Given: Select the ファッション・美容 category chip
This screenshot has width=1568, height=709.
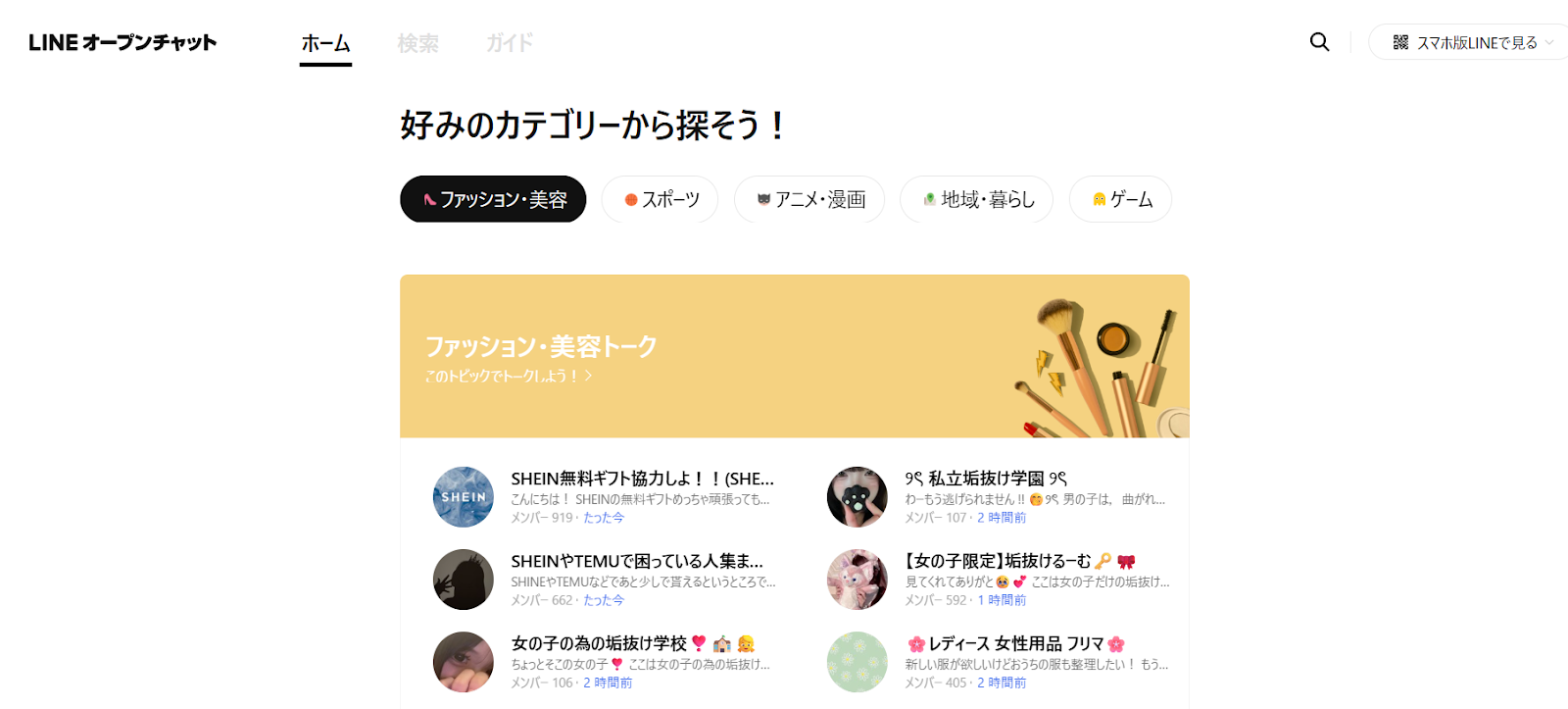Looking at the screenshot, I should [x=493, y=199].
